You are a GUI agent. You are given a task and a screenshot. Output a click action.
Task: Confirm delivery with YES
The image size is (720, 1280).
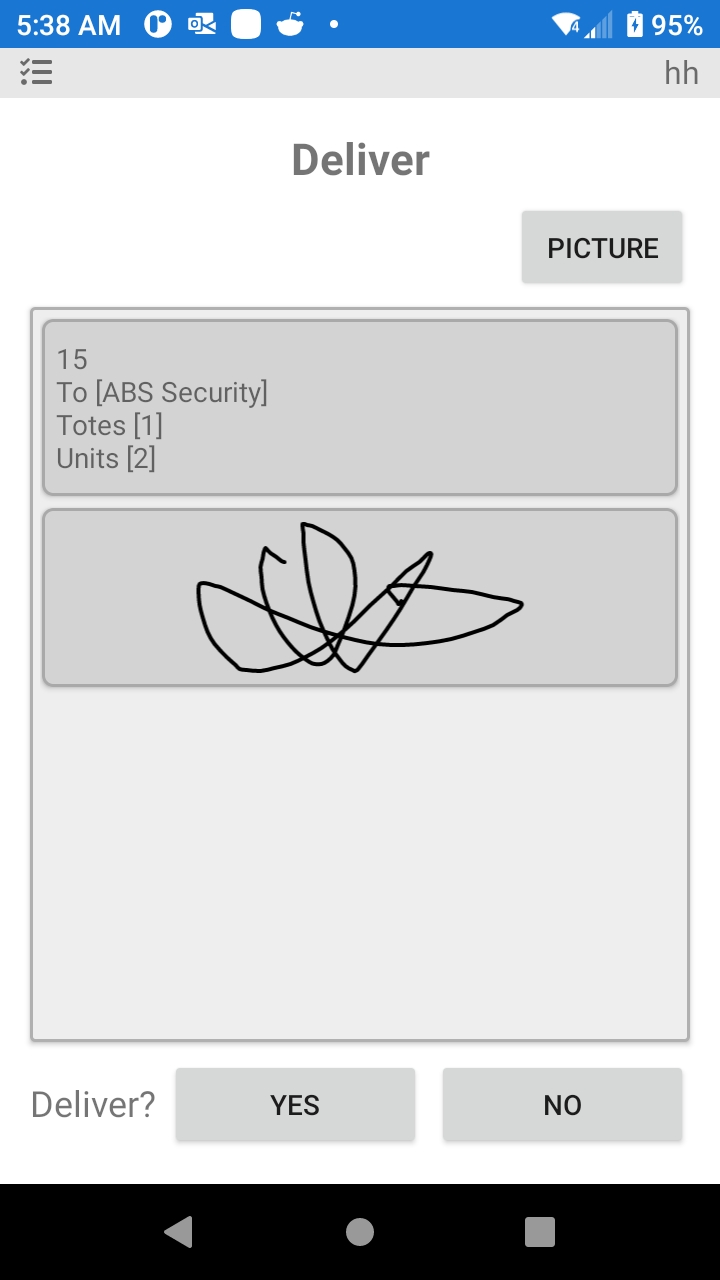pos(295,1104)
